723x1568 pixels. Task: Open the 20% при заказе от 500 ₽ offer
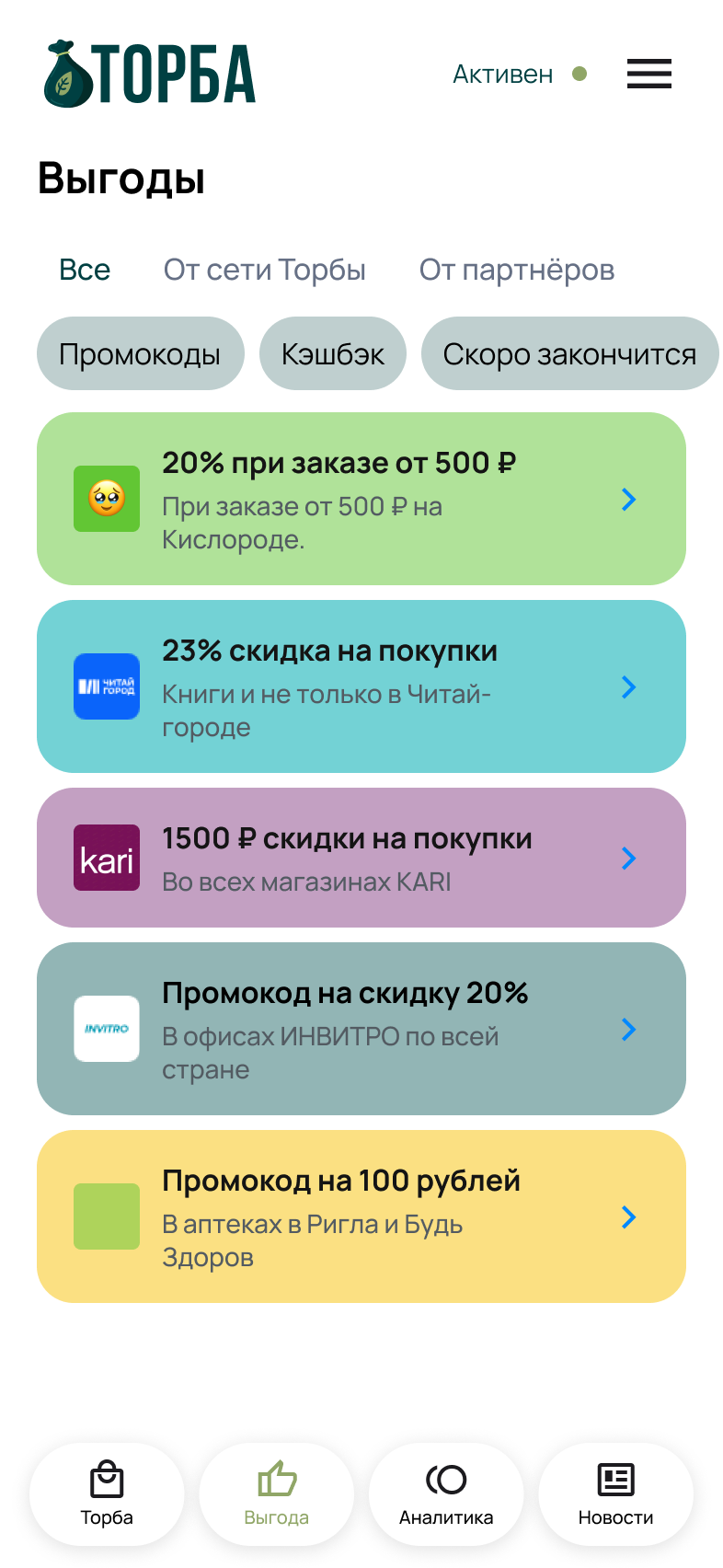[x=361, y=499]
